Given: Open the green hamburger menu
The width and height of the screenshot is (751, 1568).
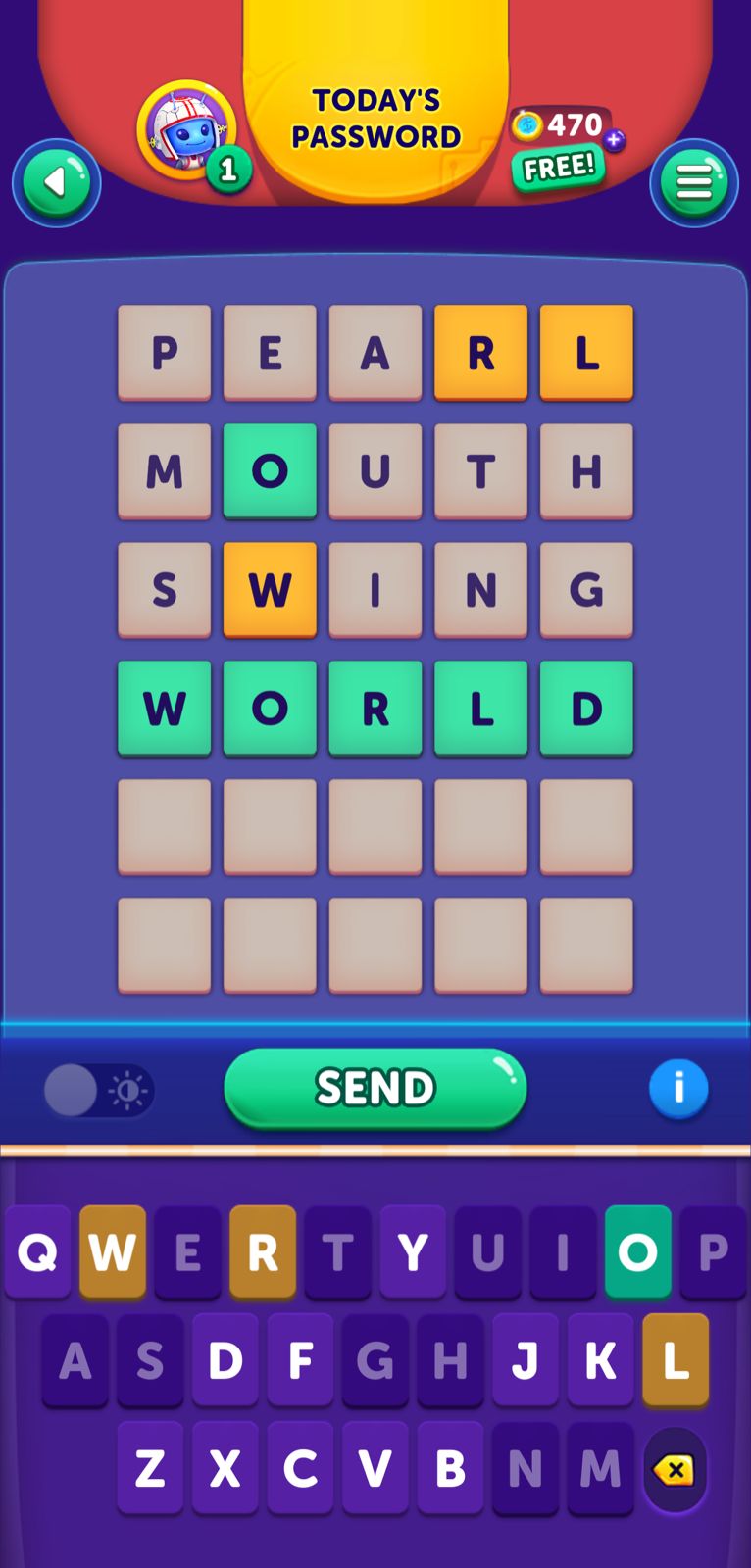Looking at the screenshot, I should pyautogui.click(x=693, y=183).
